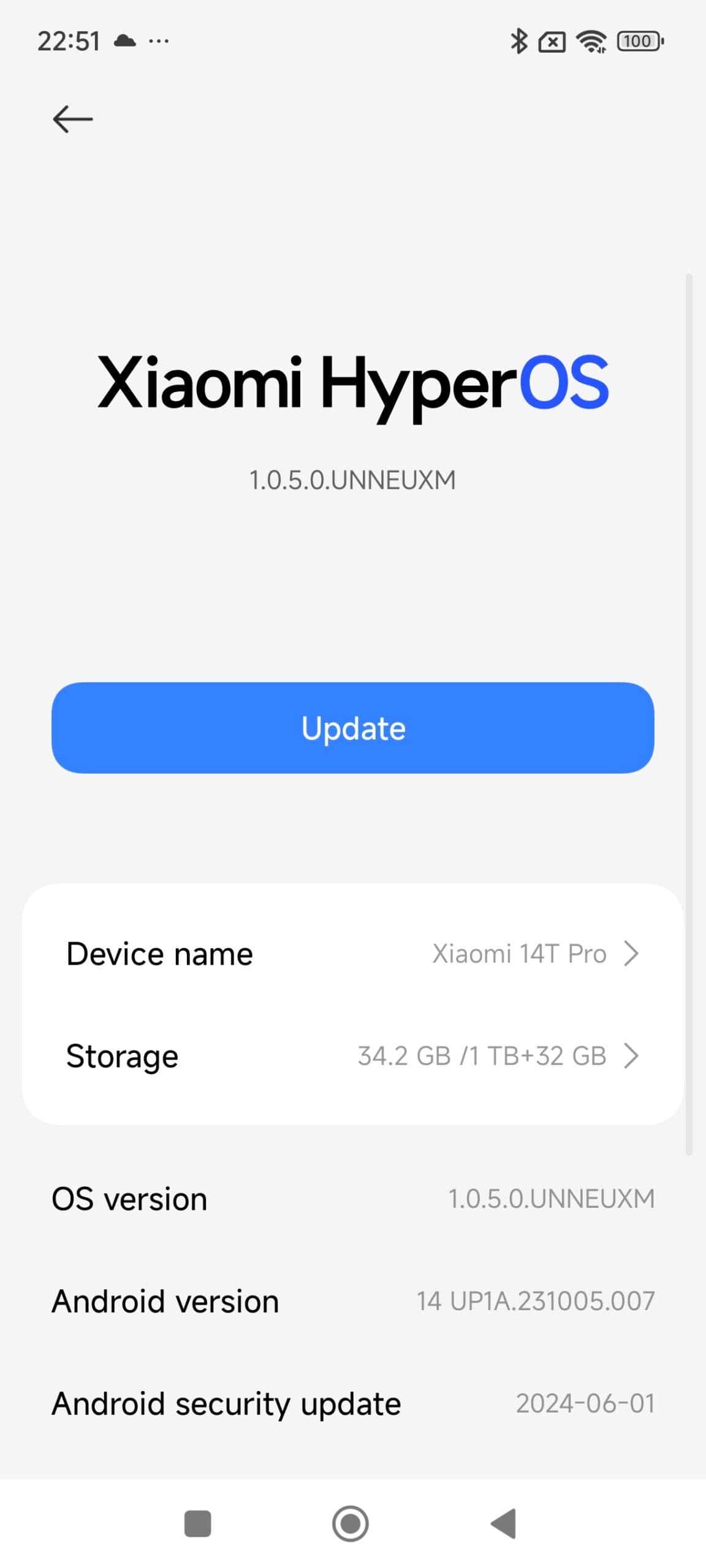Screen dimensions: 706x1568
Task: Go back using the top arrow
Action: tap(72, 119)
